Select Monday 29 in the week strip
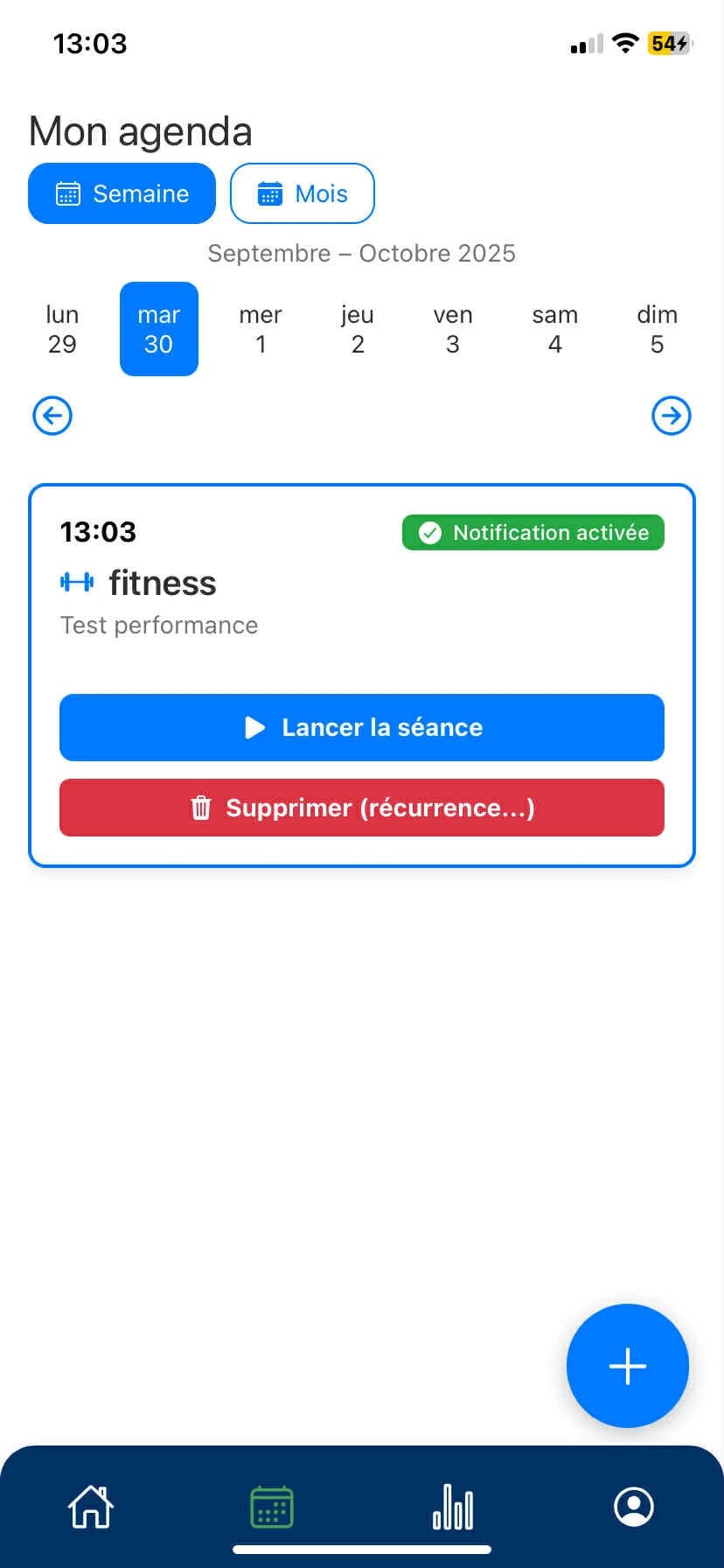 pyautogui.click(x=62, y=329)
